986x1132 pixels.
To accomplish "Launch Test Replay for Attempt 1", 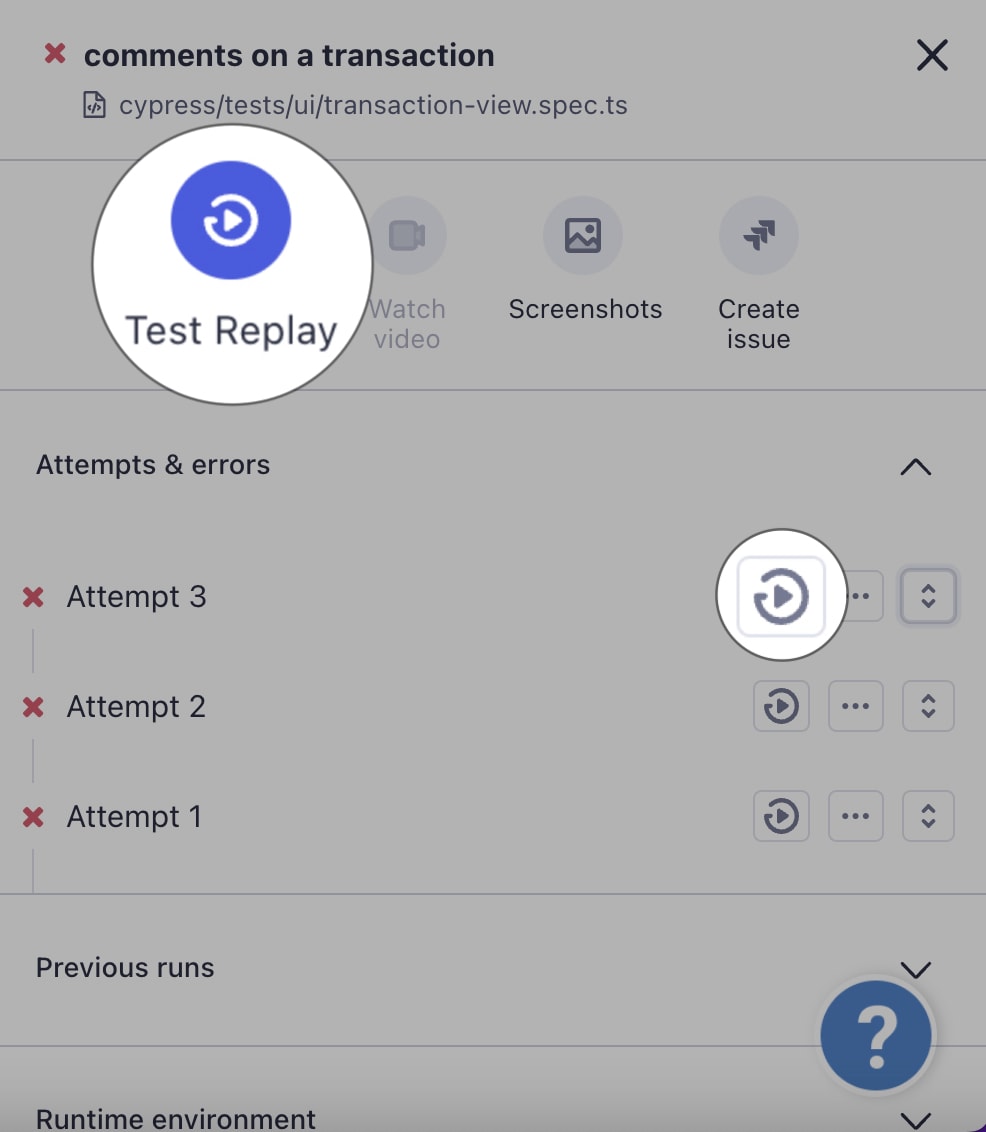I will pyautogui.click(x=781, y=817).
